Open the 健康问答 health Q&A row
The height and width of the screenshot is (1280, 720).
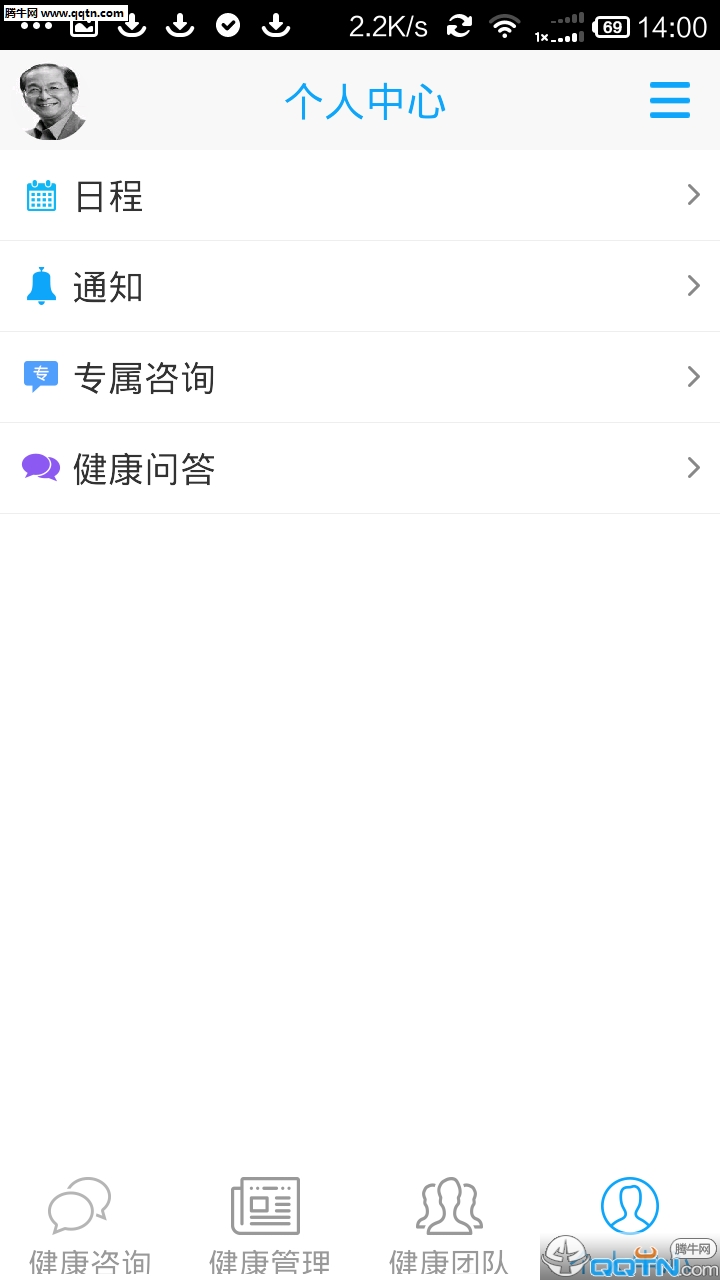[360, 468]
